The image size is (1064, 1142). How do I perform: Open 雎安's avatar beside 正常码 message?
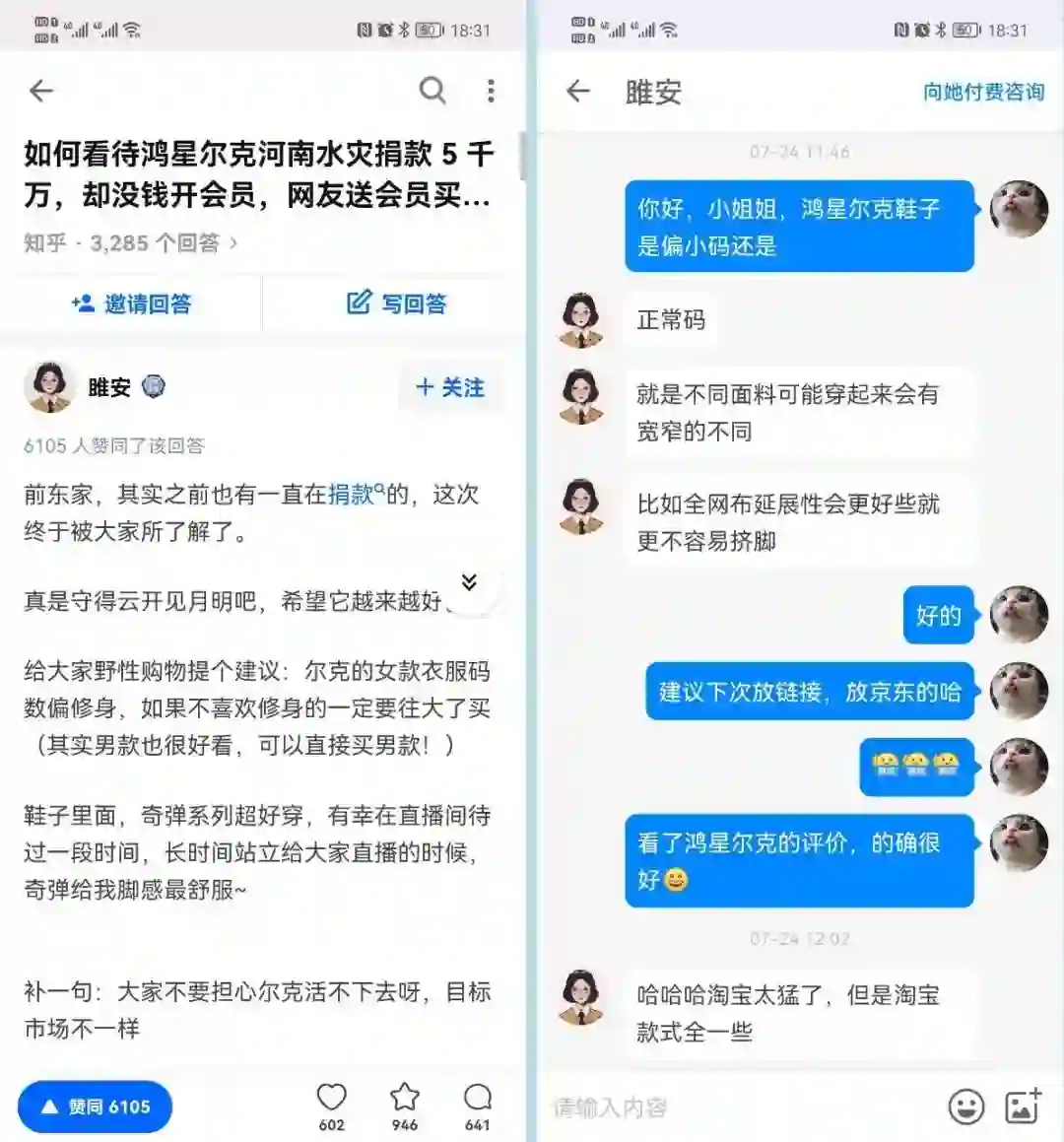point(581,319)
